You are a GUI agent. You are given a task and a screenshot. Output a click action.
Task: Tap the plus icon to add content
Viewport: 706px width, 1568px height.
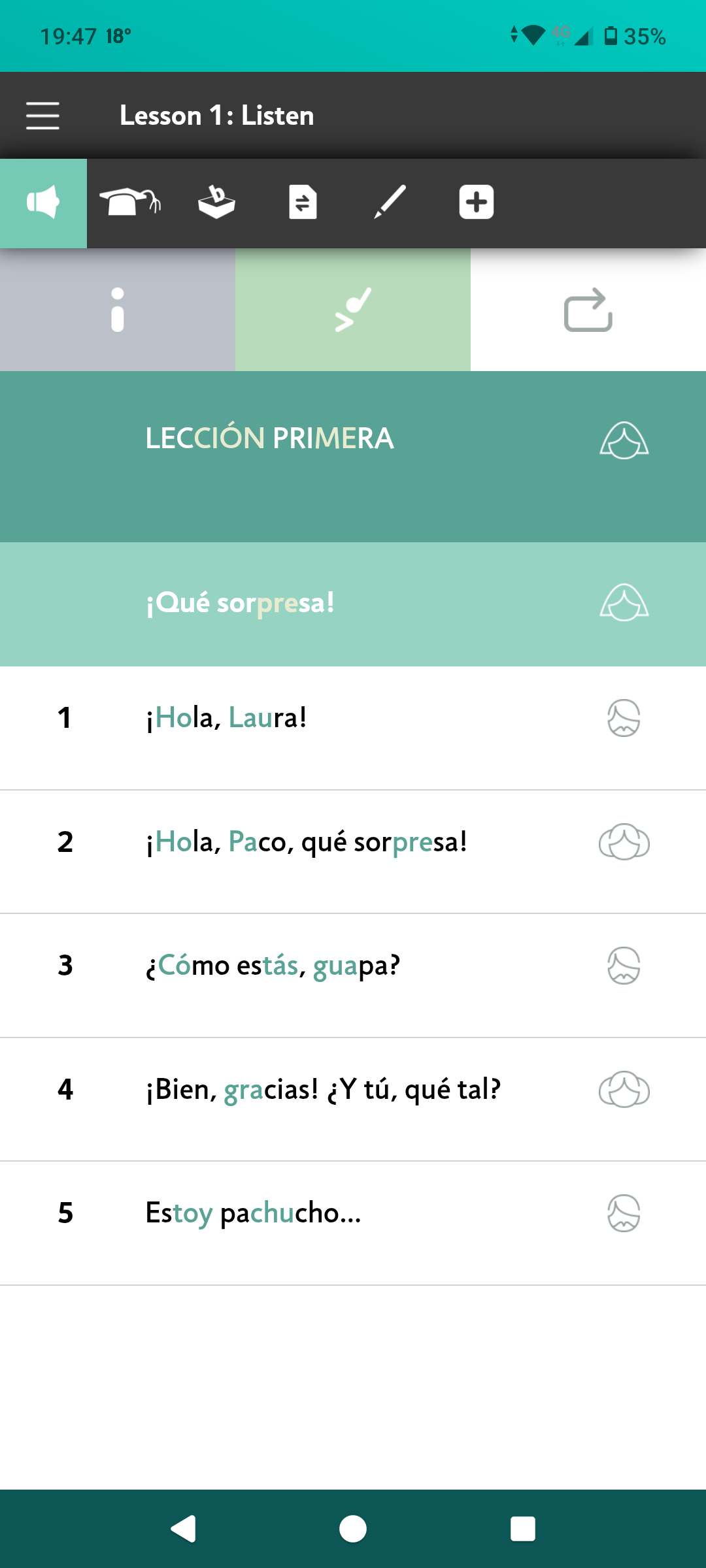[476, 203]
